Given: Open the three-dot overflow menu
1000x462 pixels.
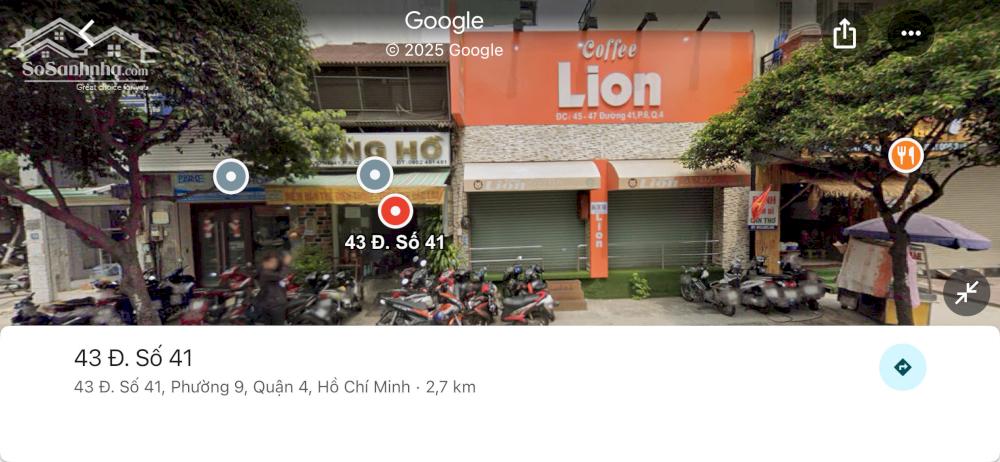Looking at the screenshot, I should click(910, 34).
